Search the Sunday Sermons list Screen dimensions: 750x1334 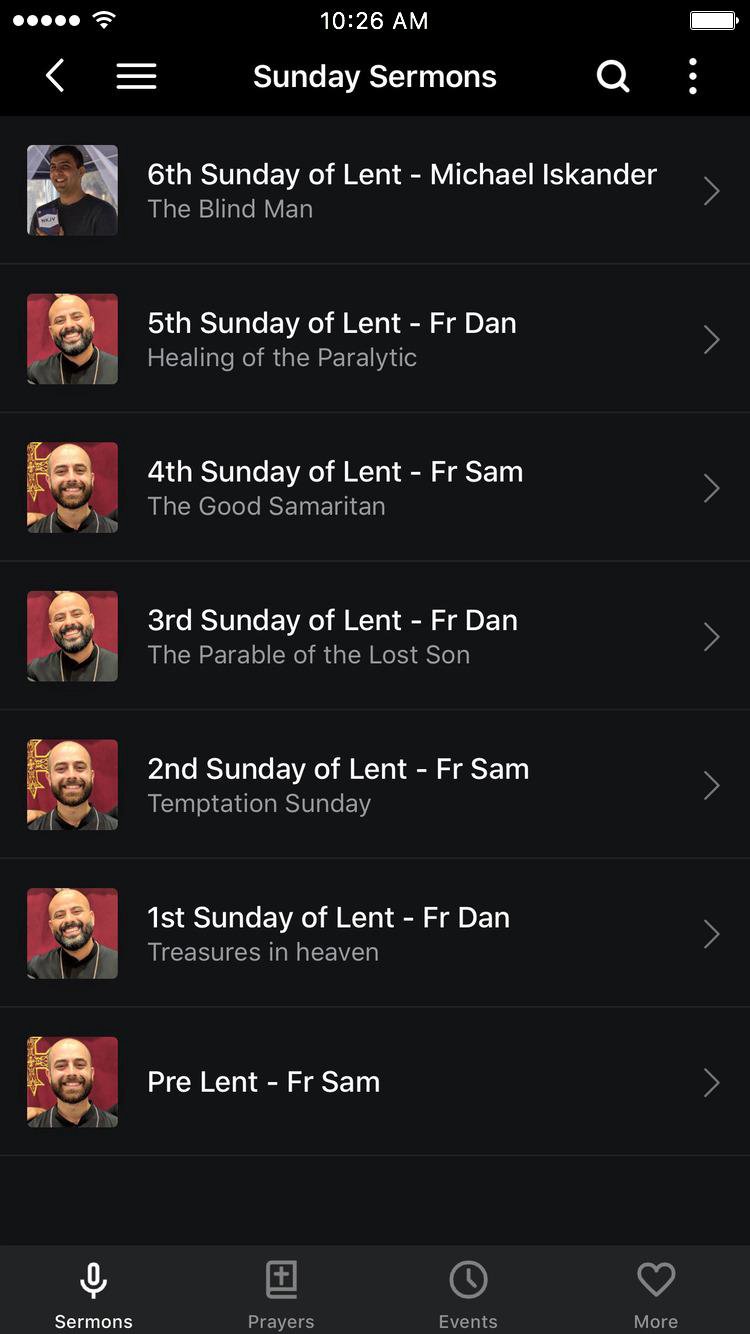[613, 76]
